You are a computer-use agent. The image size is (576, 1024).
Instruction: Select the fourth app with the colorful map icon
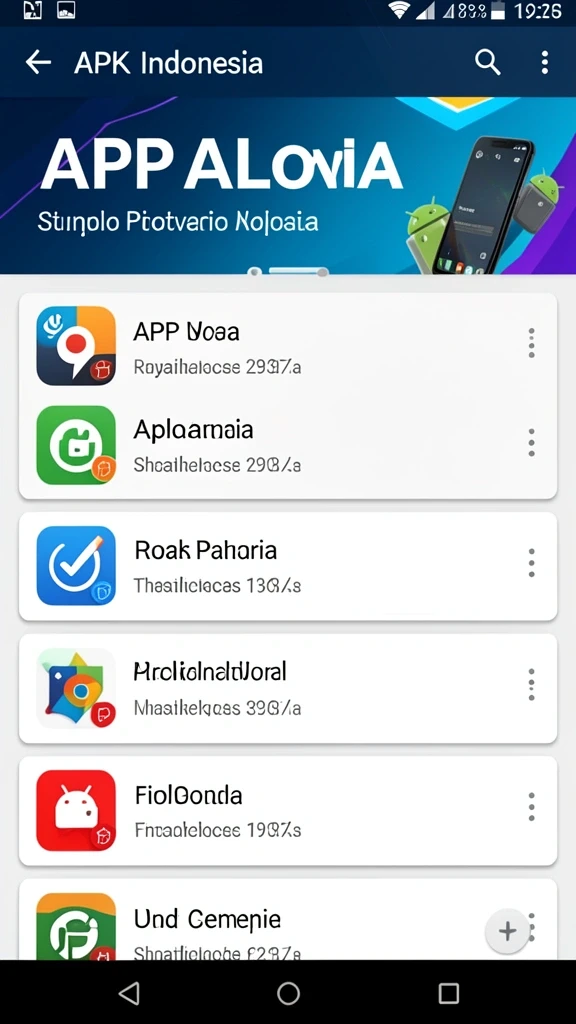[x=288, y=688]
